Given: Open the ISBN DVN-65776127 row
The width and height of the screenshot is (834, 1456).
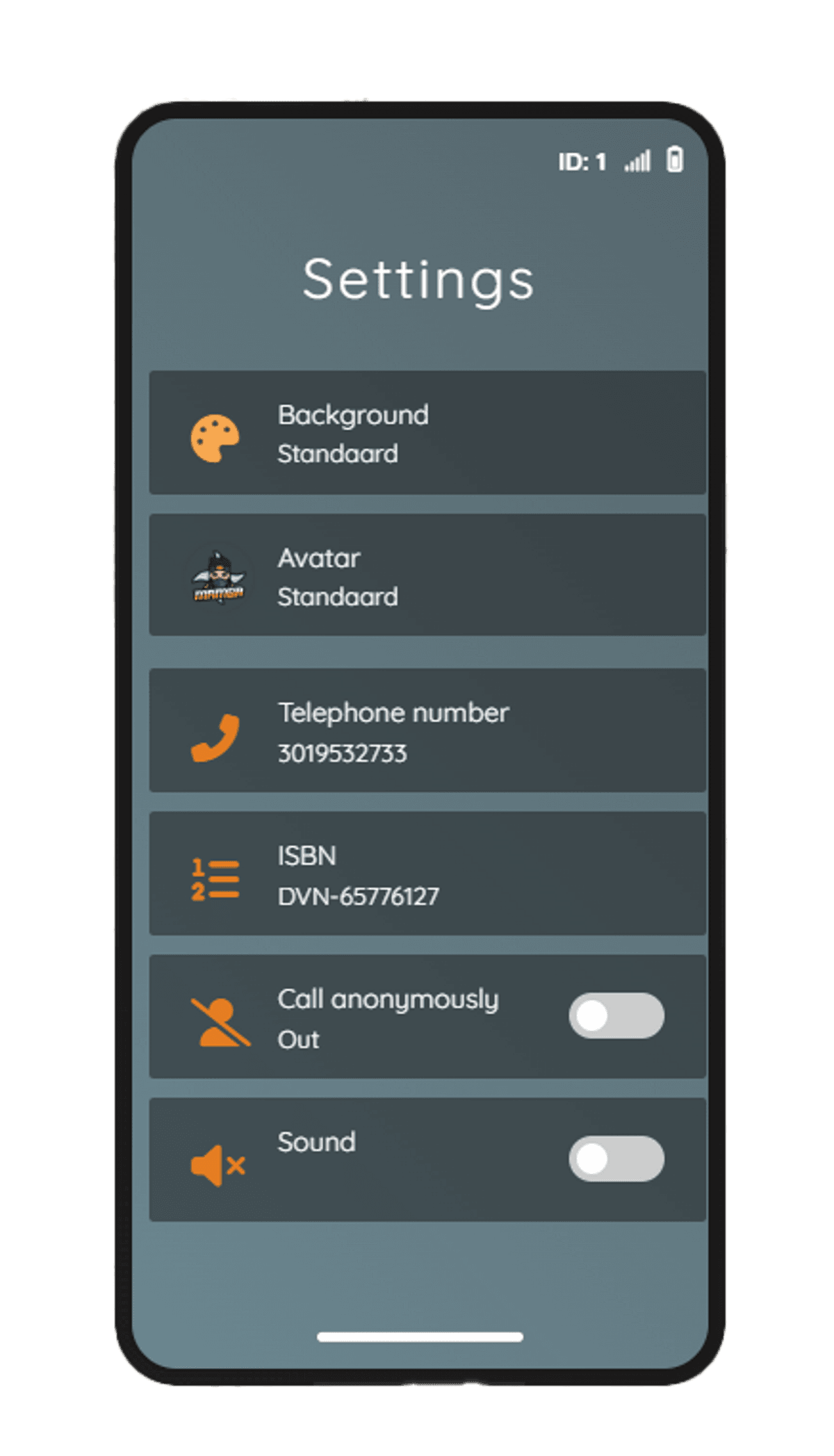Looking at the screenshot, I should 427,874.
